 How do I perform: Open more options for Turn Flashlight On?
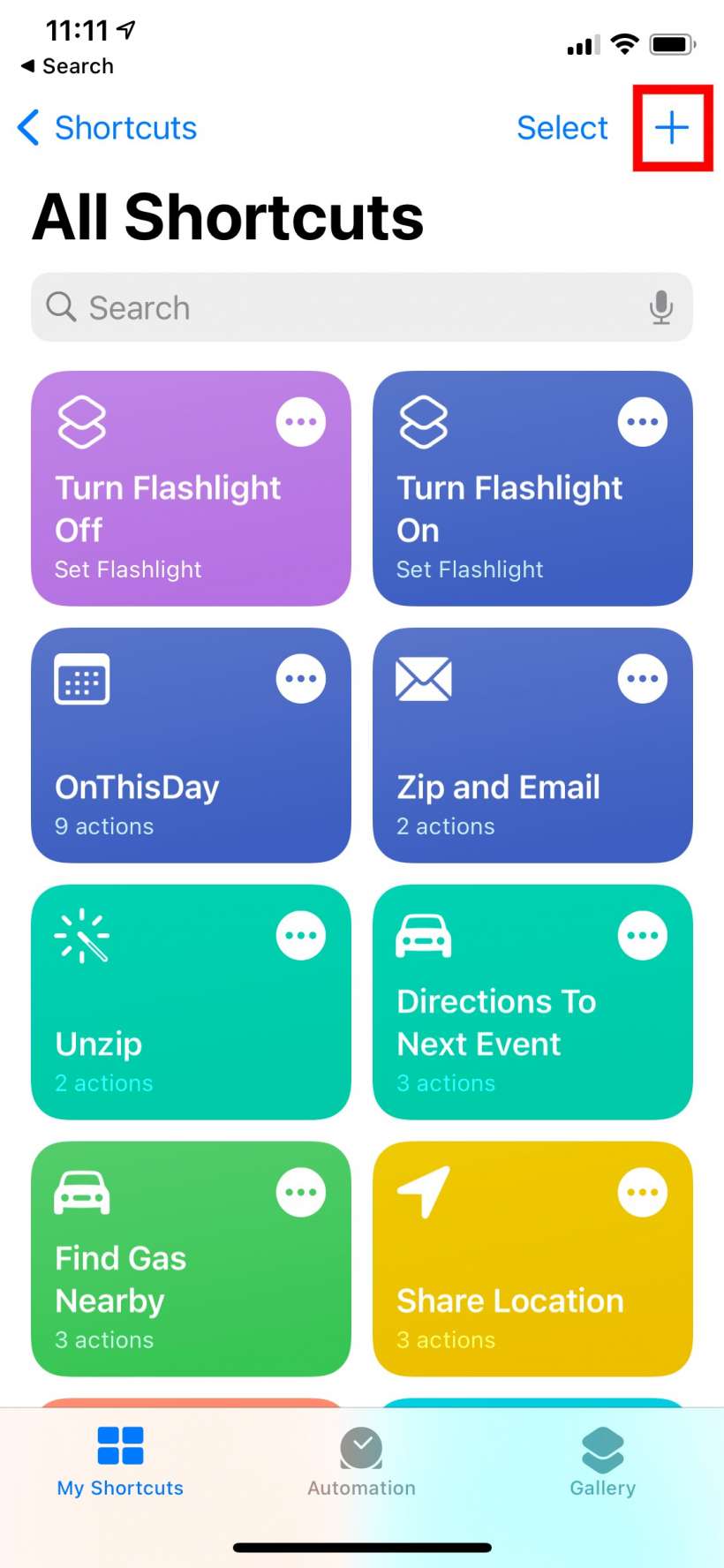642,422
